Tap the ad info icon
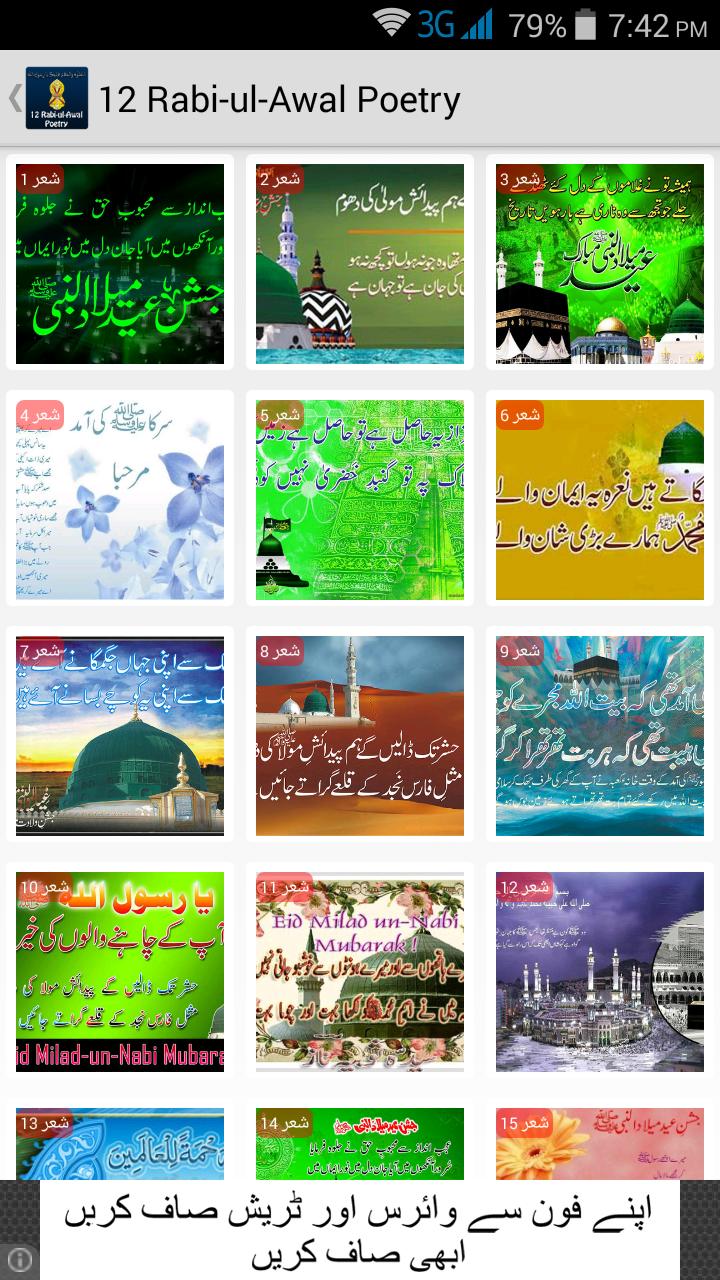720x1280 pixels. 19,1260
